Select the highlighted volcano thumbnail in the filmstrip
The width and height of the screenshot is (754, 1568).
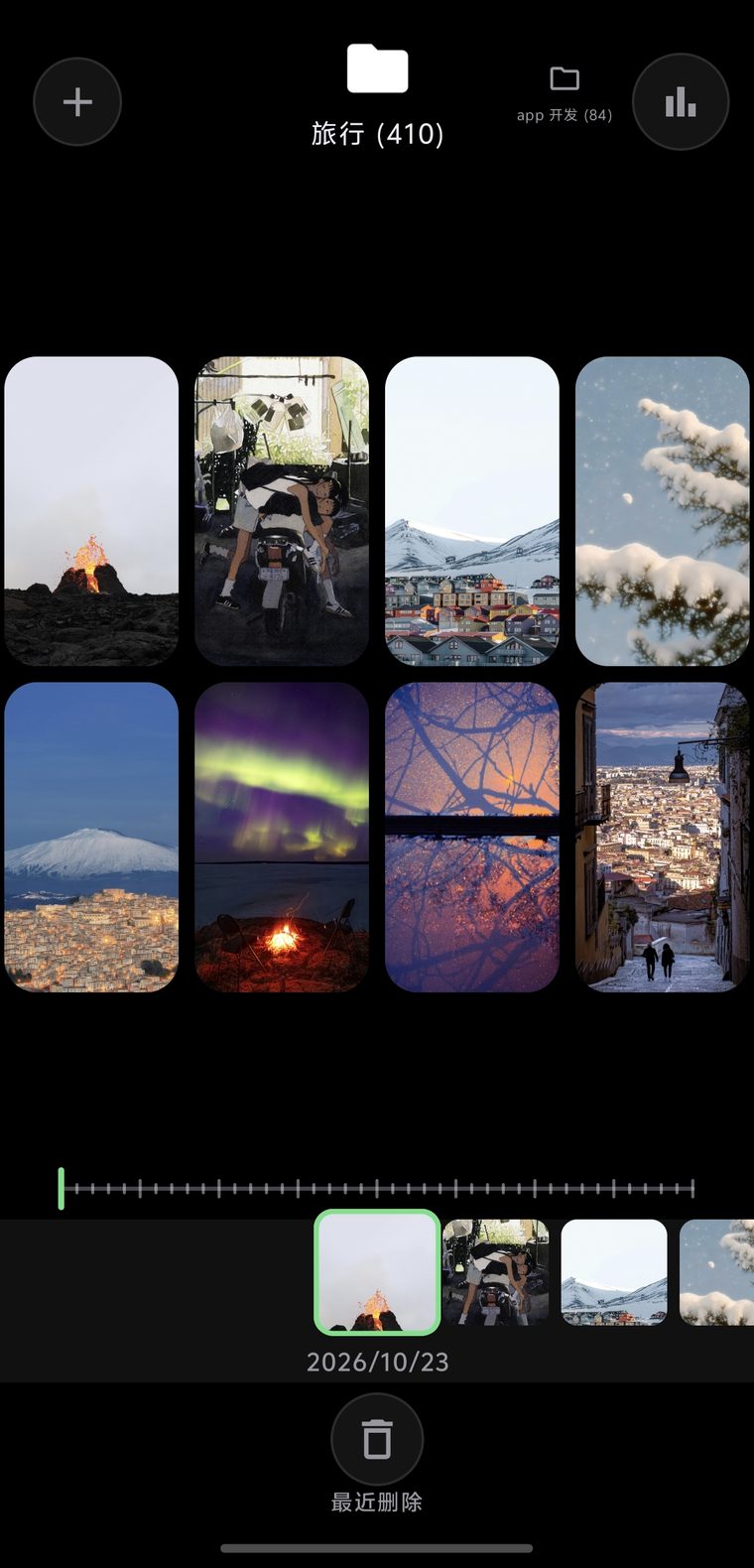click(x=377, y=1272)
